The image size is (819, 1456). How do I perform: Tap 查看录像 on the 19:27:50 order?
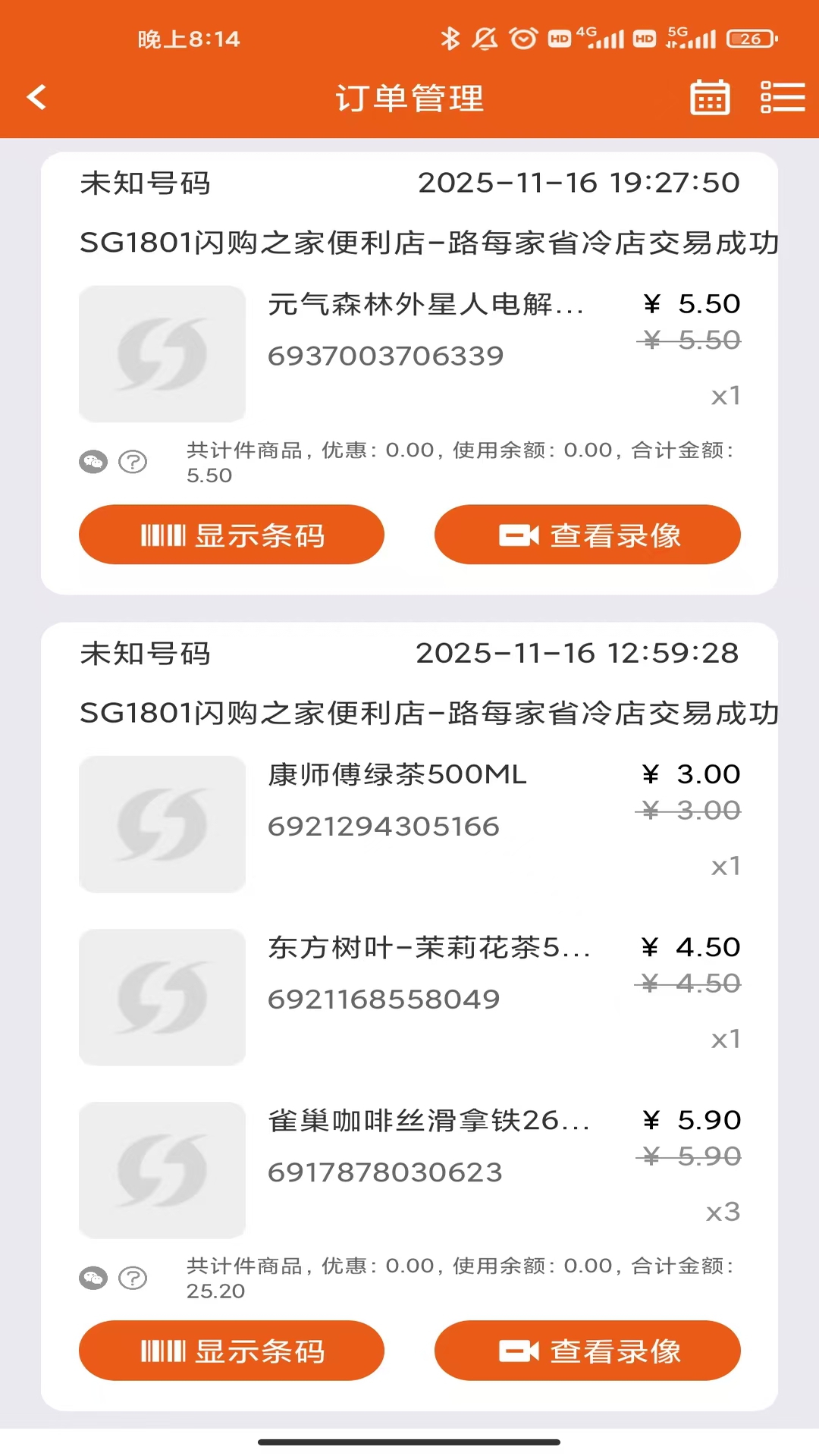pyautogui.click(x=587, y=535)
